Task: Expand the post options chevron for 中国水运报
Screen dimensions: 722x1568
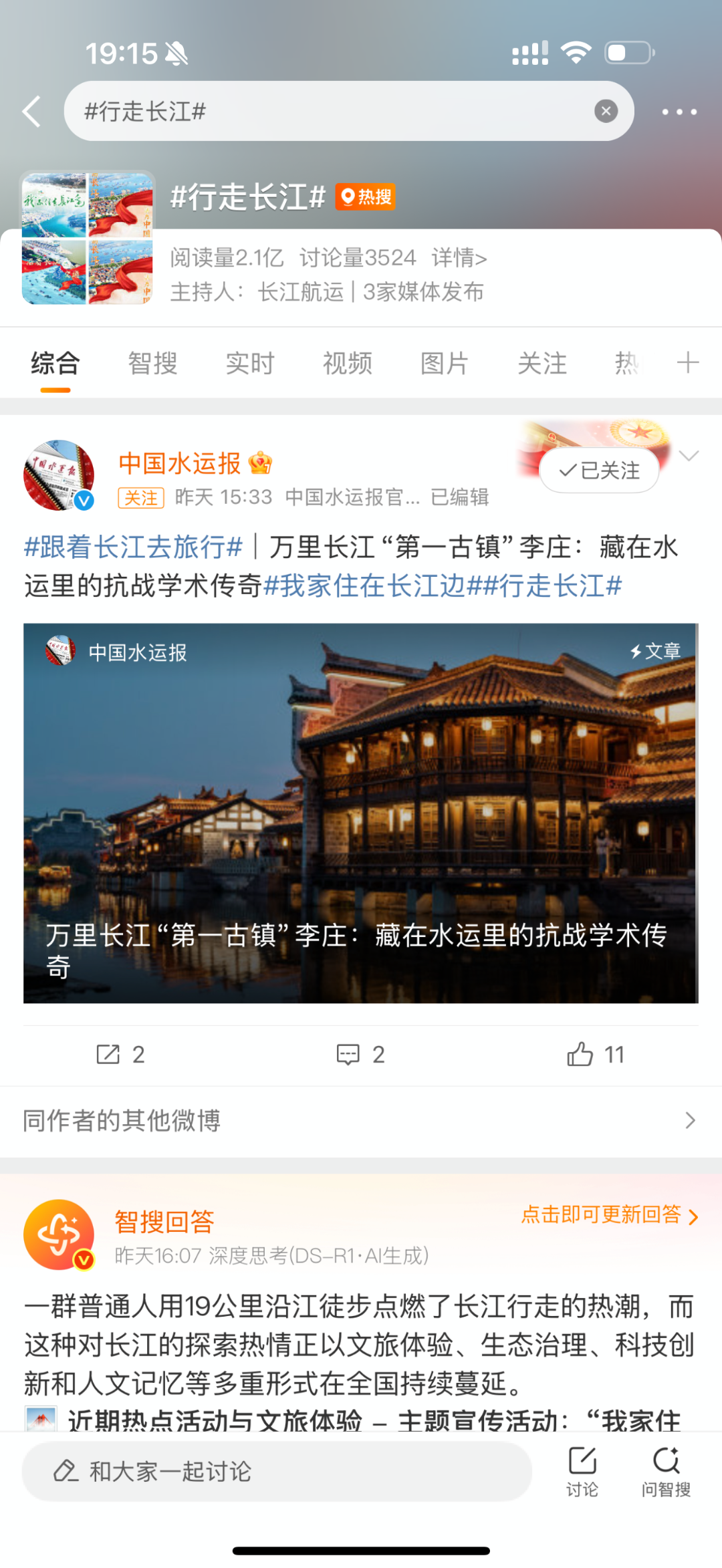Action: tap(689, 456)
